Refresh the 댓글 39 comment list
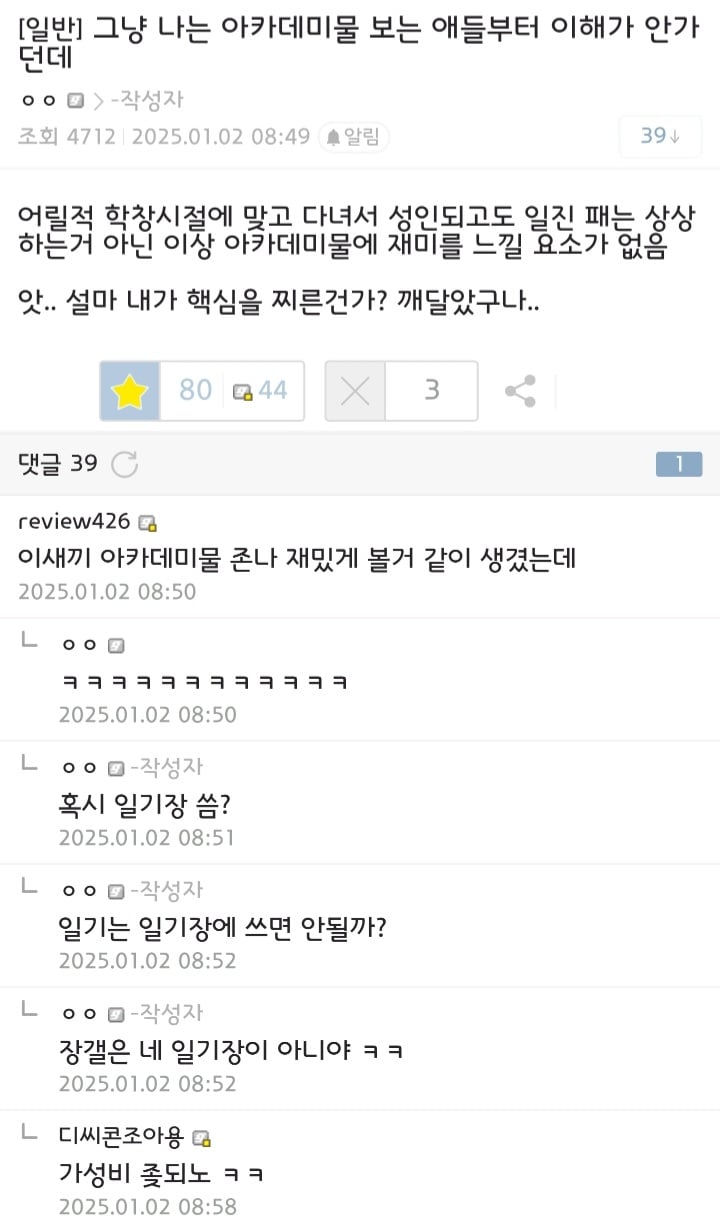 tap(124, 464)
